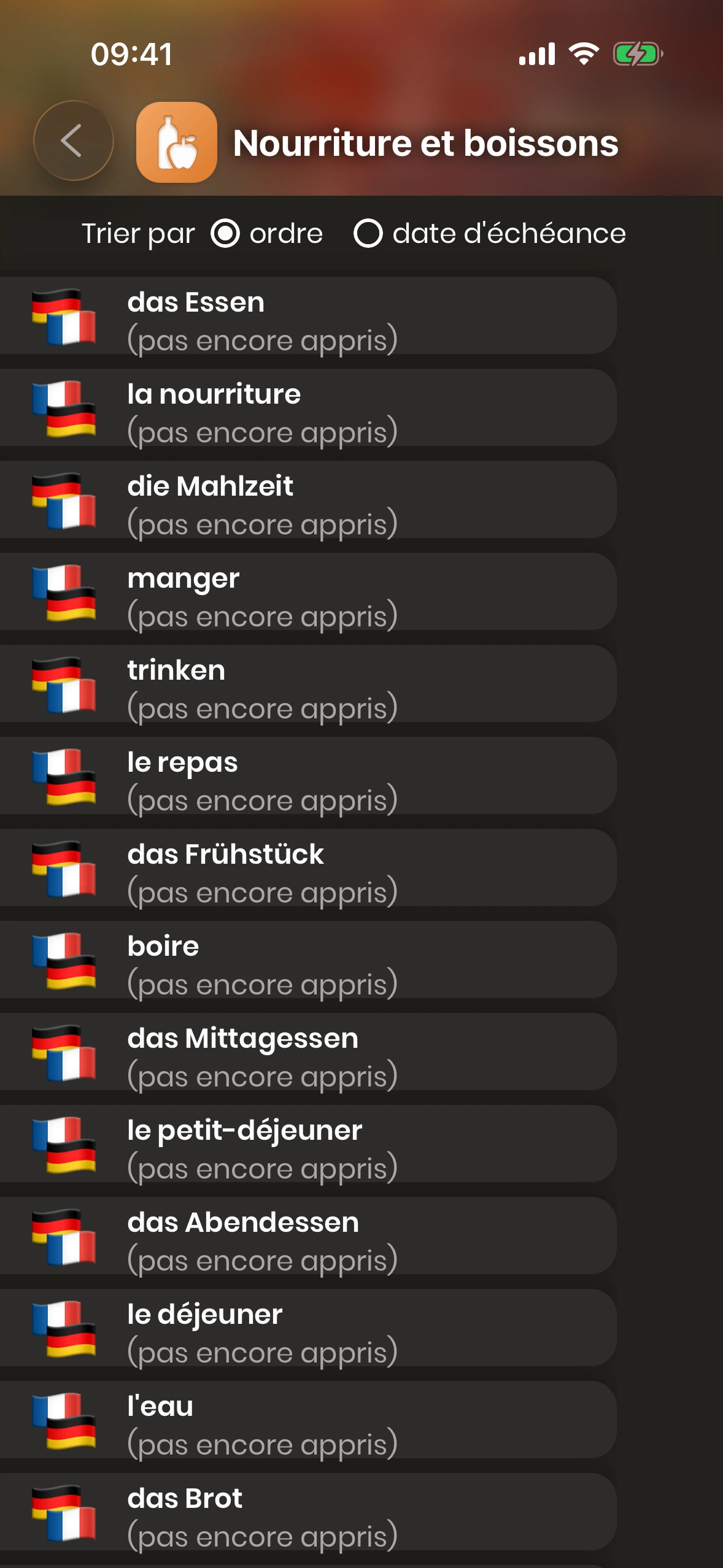723x1568 pixels.
Task: Tap the 'trinken' entry
Action: 307,684
